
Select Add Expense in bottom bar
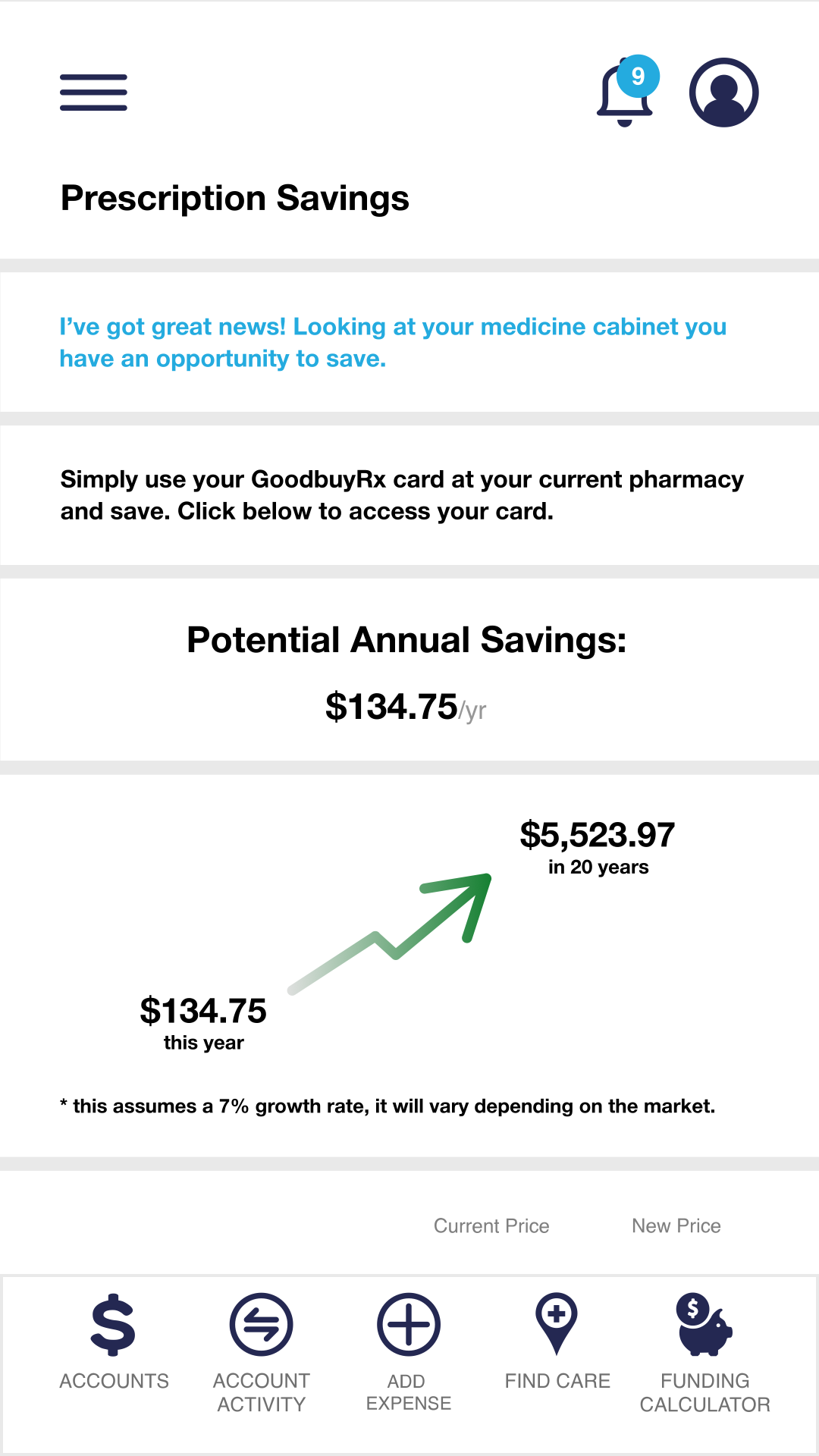click(408, 1351)
